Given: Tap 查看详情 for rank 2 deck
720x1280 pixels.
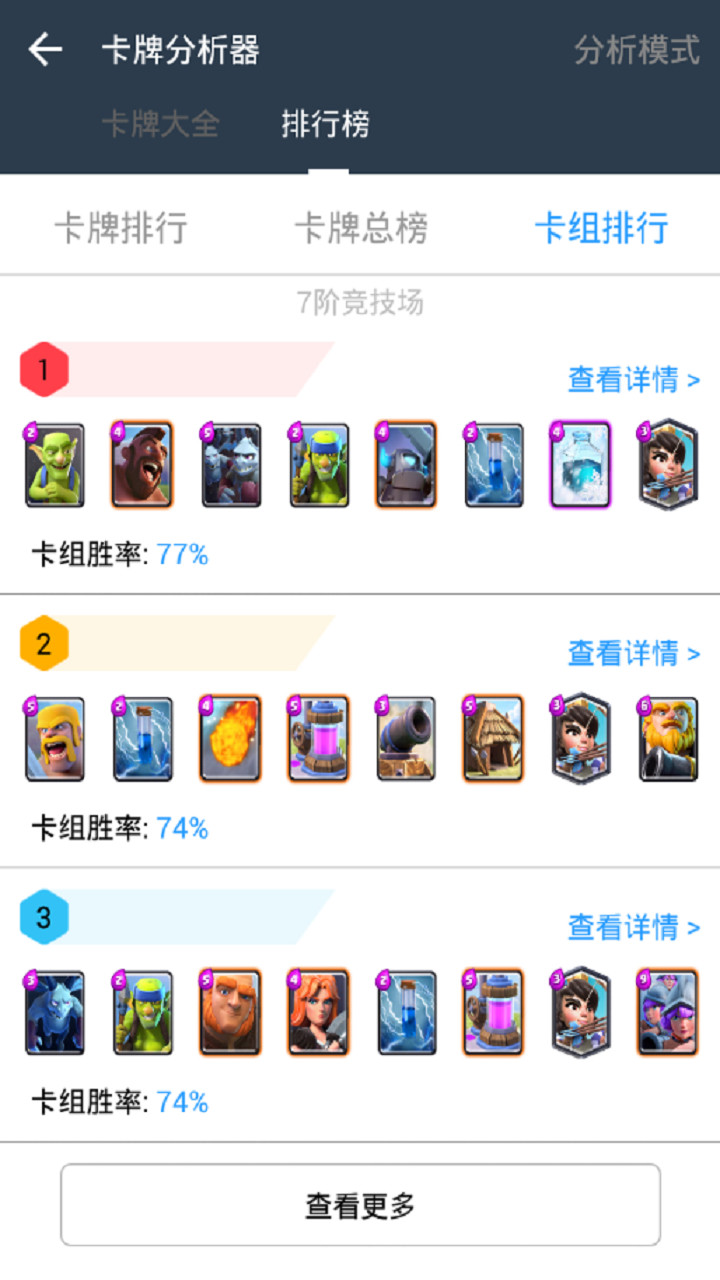Looking at the screenshot, I should tap(634, 652).
